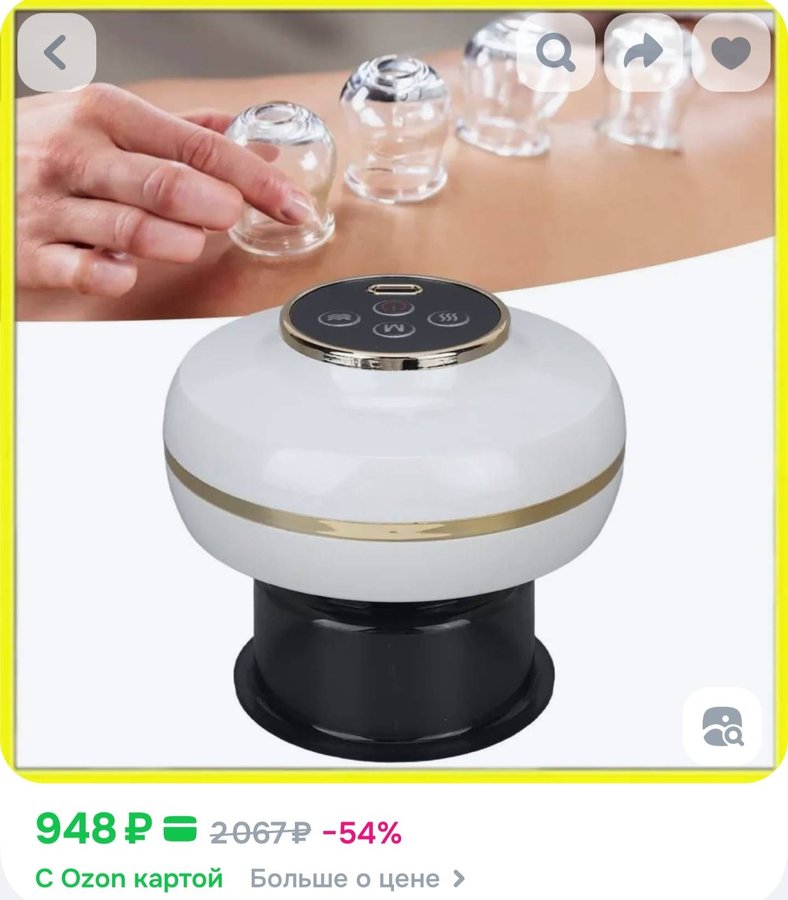Find similar items by image
The width and height of the screenshot is (788, 900).
click(x=722, y=727)
